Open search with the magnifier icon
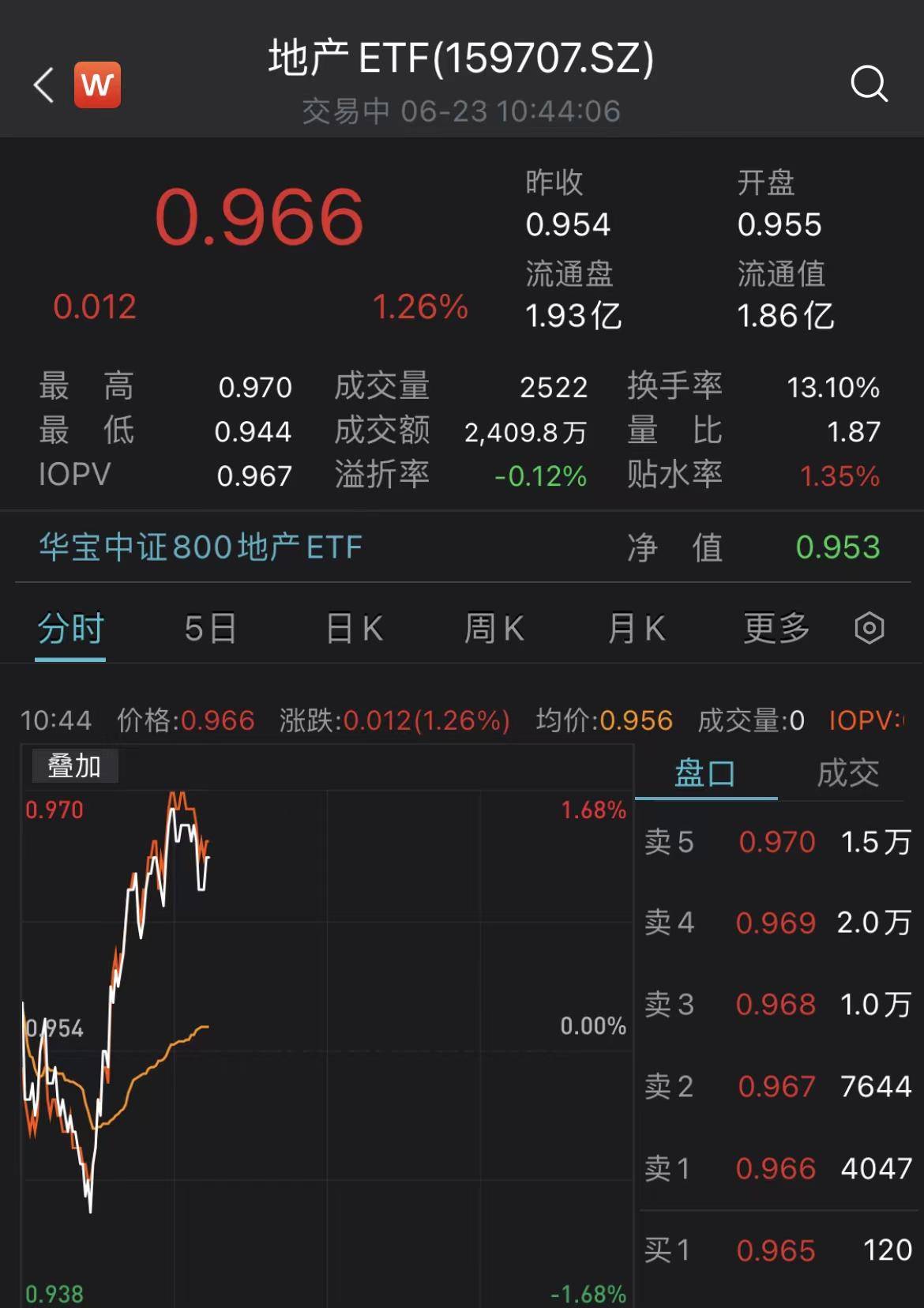Screen dimensions: 924x1308 [x=870, y=85]
